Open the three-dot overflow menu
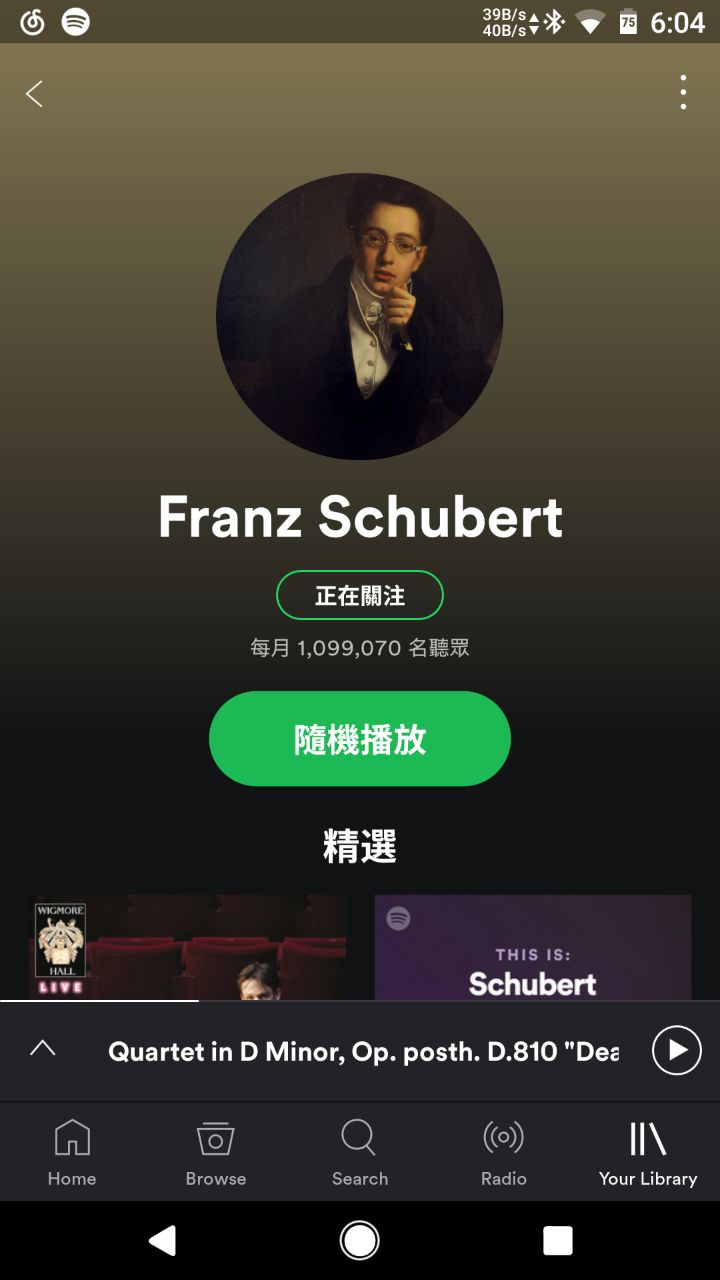The height and width of the screenshot is (1280, 720). pos(683,92)
